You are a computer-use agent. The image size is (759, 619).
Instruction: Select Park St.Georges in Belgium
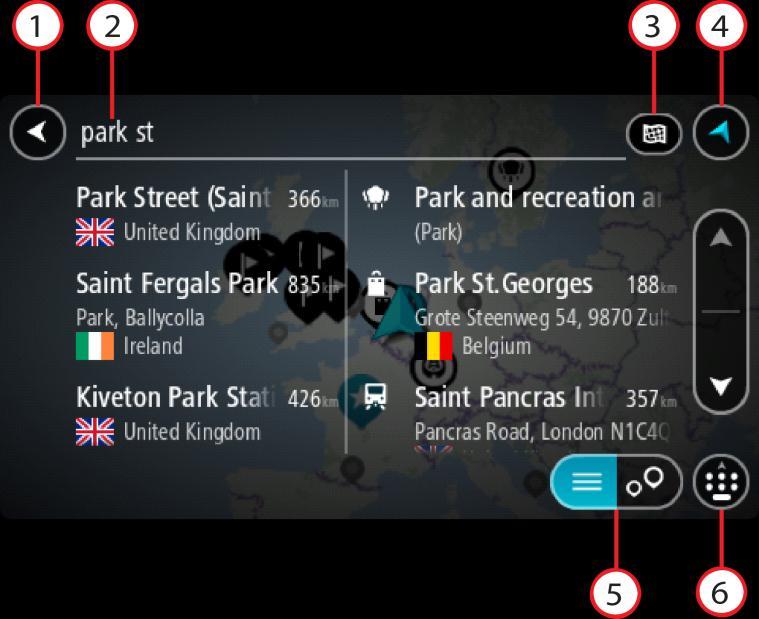tap(540, 314)
